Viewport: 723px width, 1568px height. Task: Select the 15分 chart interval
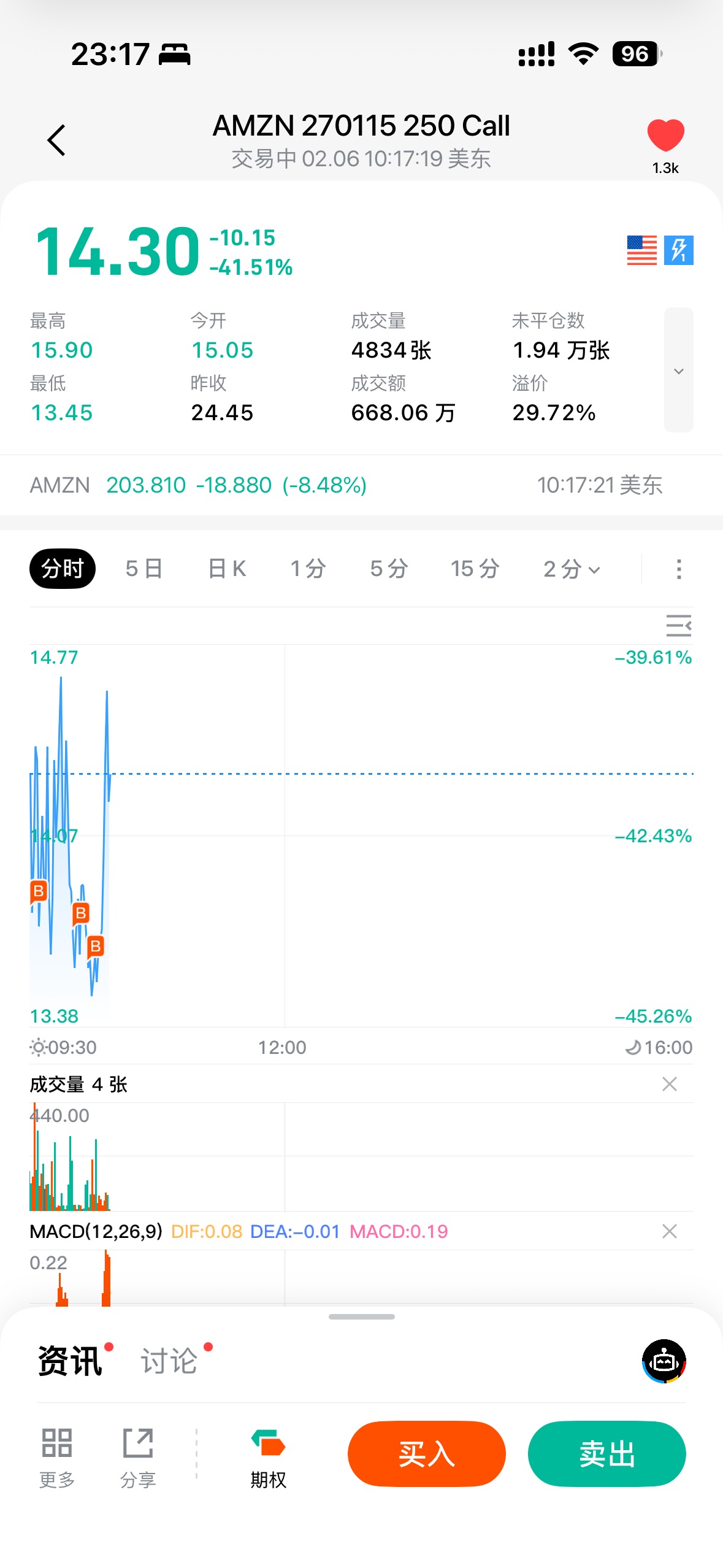tap(475, 569)
